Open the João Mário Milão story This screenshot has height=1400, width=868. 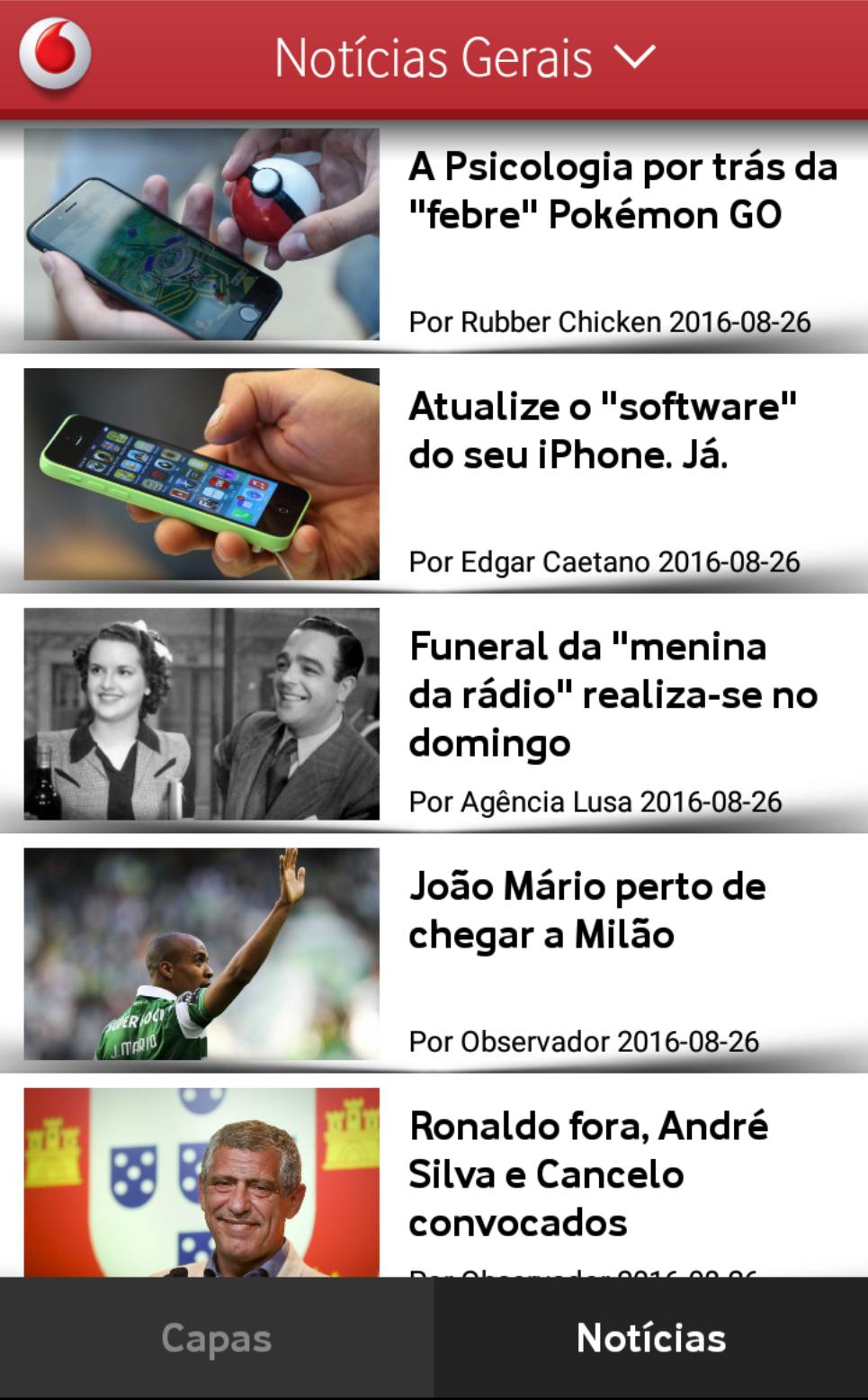[x=586, y=911]
